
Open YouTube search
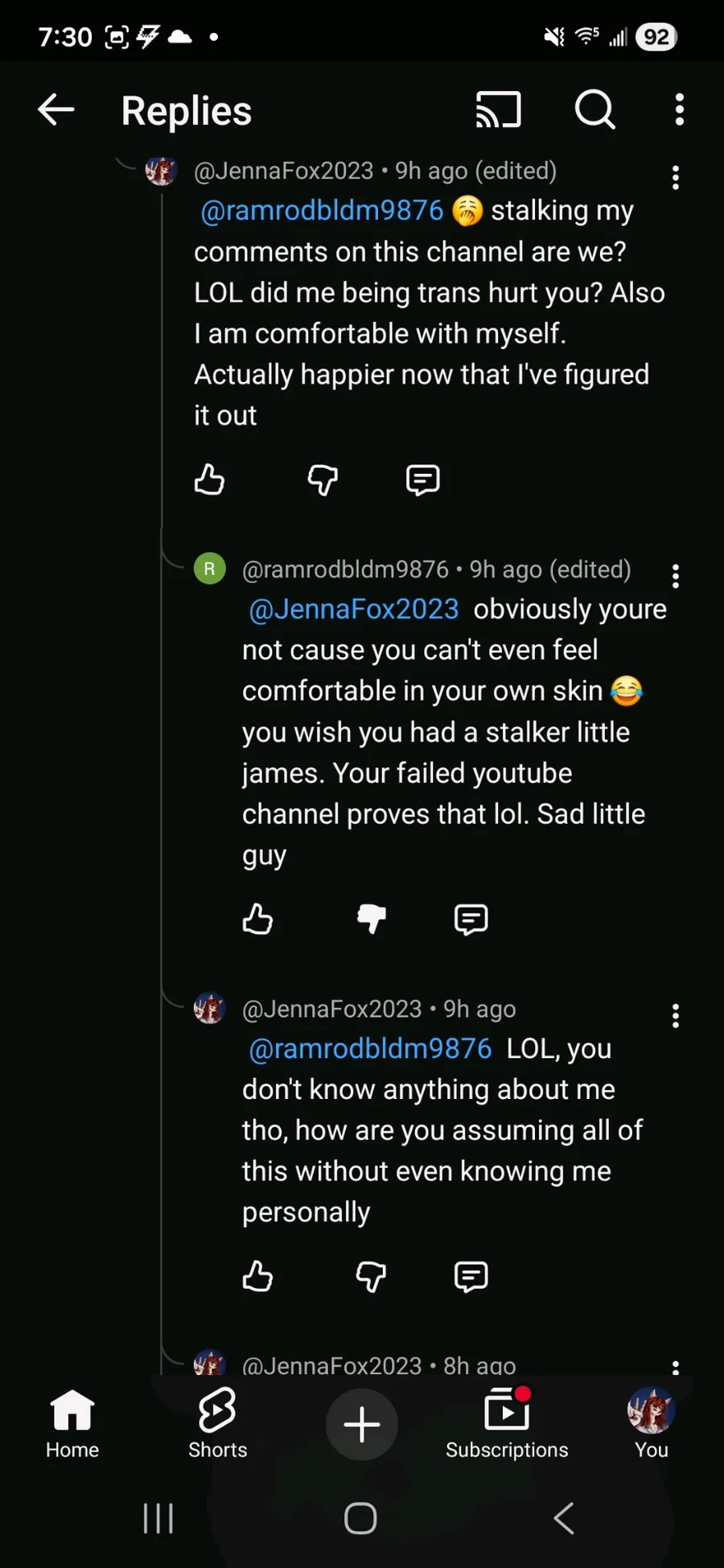[x=595, y=109]
